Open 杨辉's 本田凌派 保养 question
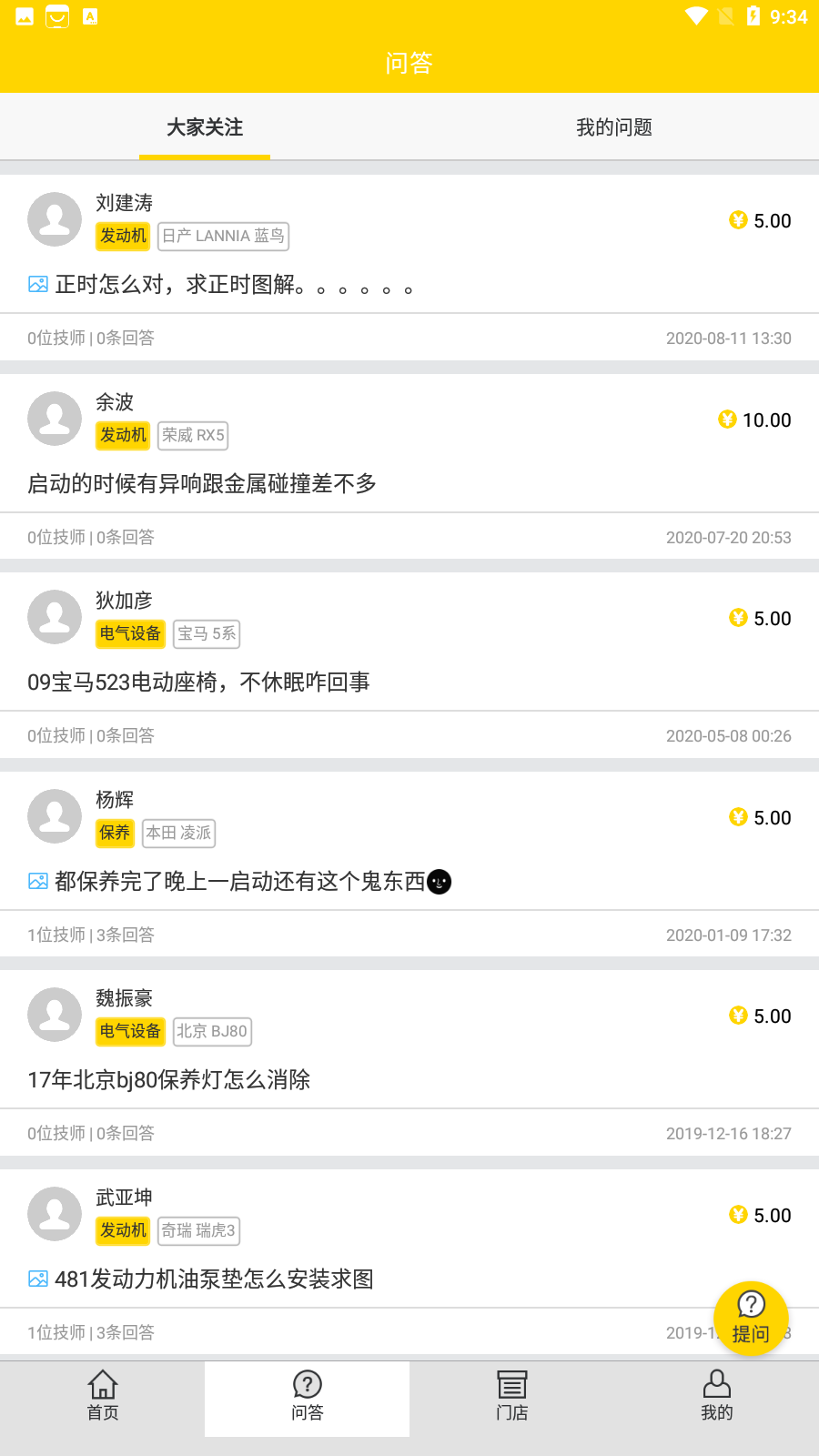Screen dimensions: 819x1456 (239, 881)
